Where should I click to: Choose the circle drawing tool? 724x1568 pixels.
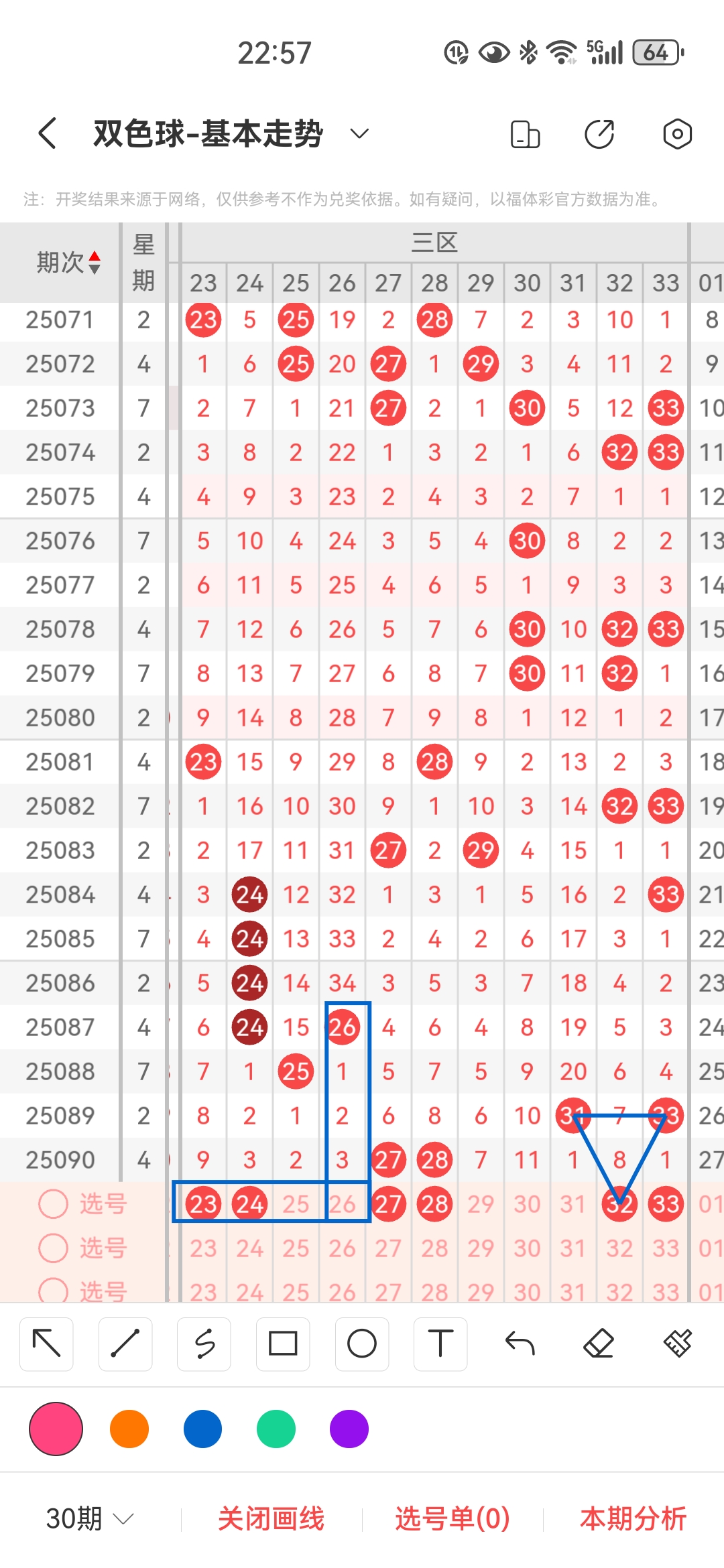coord(362,1344)
